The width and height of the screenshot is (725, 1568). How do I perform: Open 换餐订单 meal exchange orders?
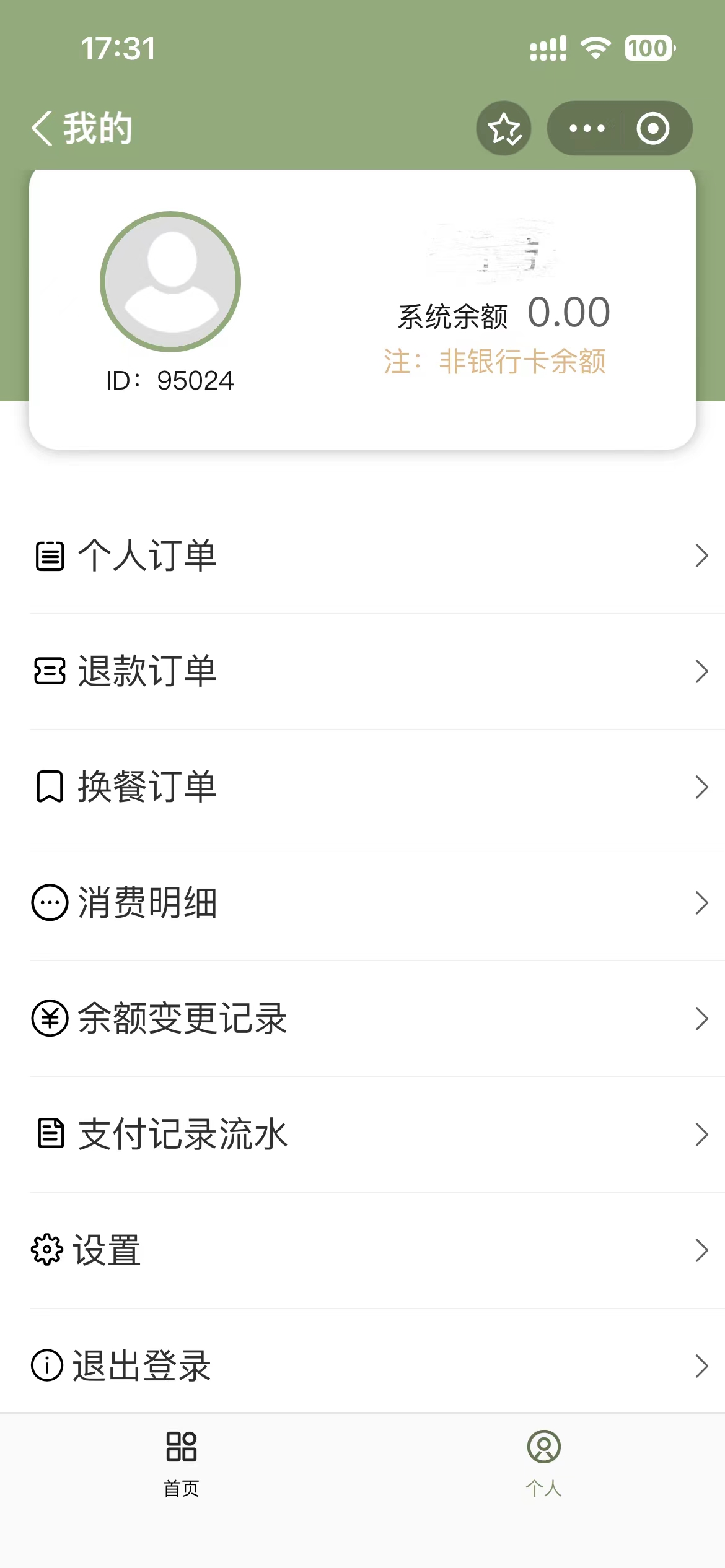(372, 787)
